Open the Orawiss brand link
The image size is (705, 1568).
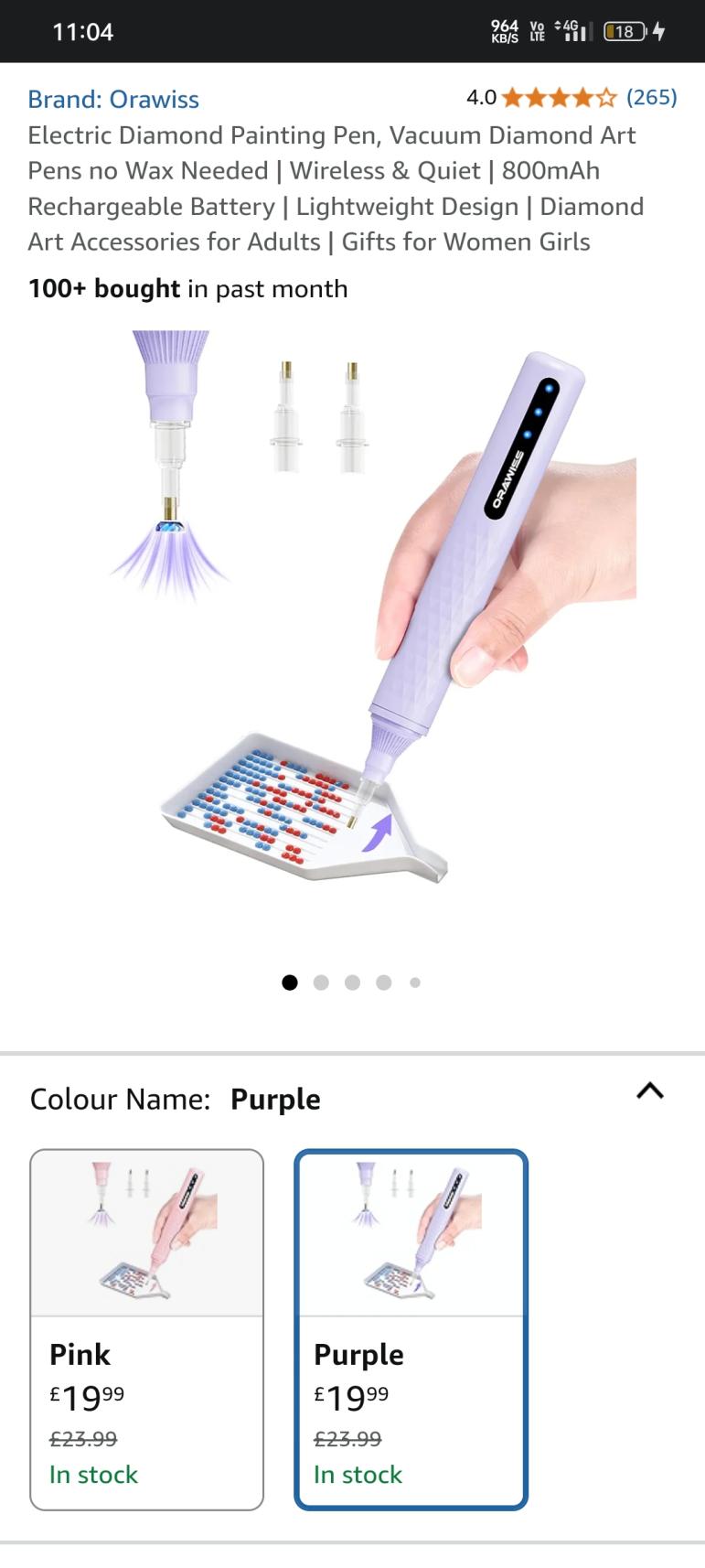(x=113, y=99)
